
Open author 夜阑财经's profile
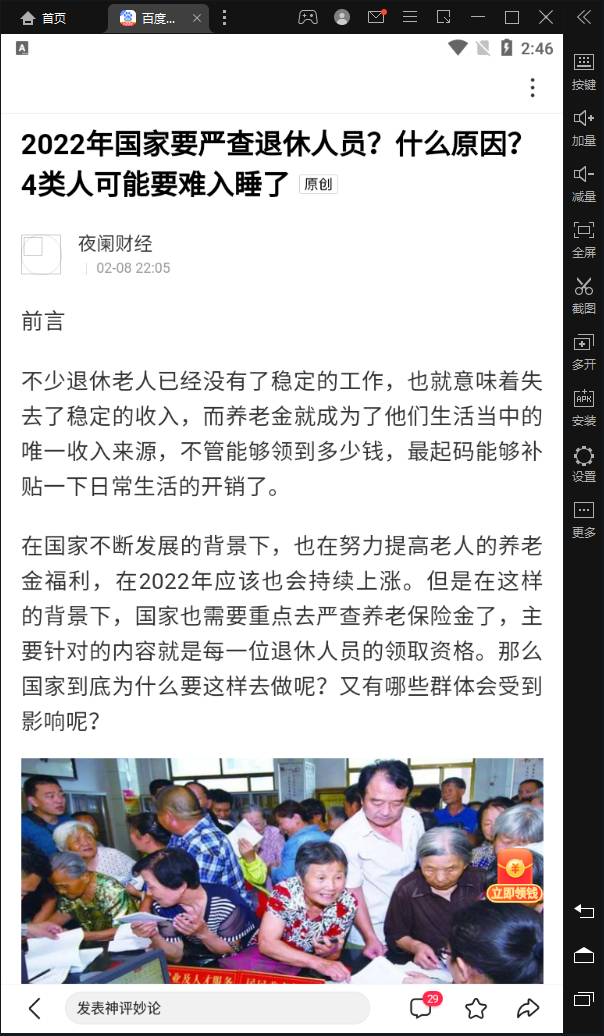coord(115,243)
